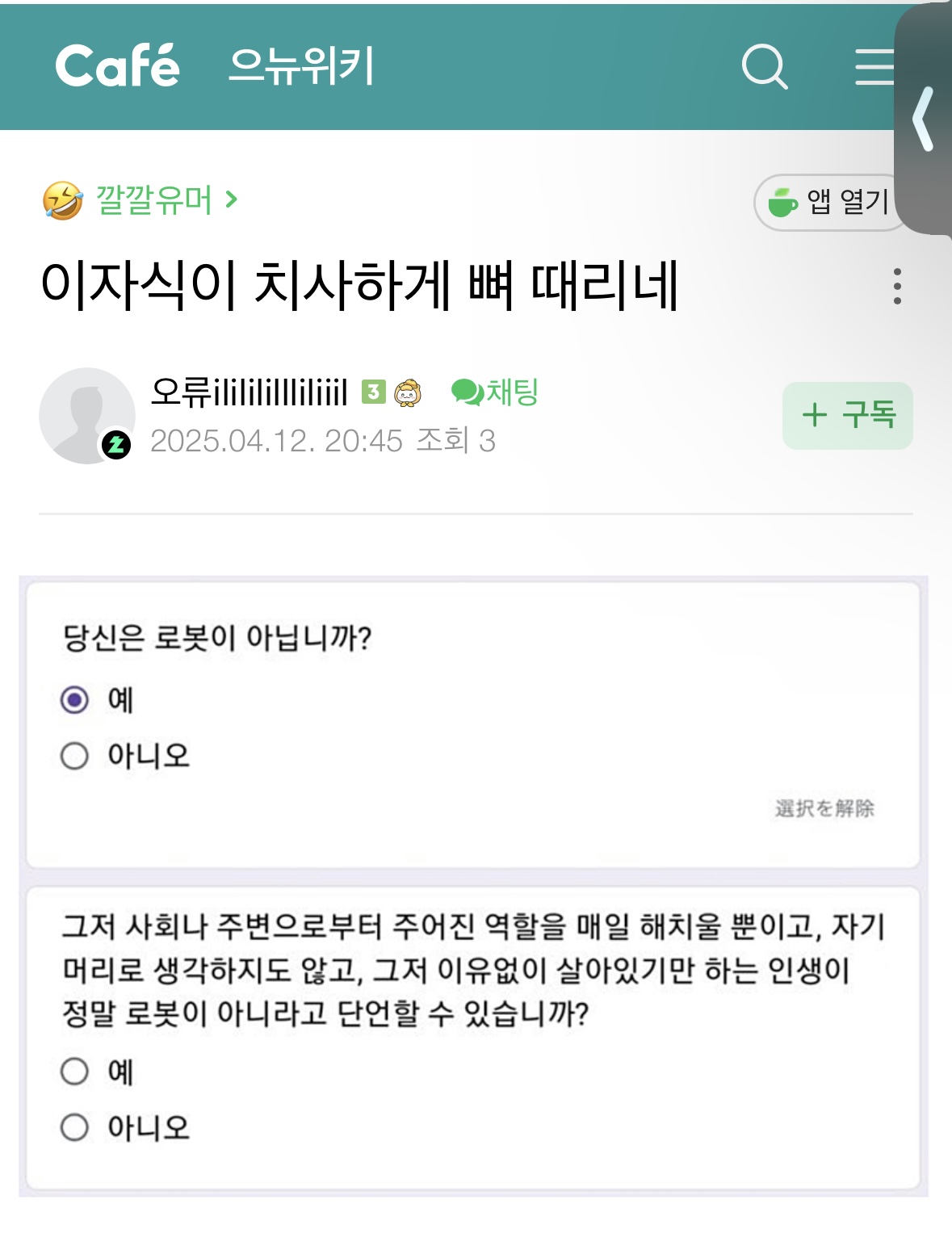952x1250 pixels.
Task: Tap the 앱 열기 button
Action: (830, 202)
